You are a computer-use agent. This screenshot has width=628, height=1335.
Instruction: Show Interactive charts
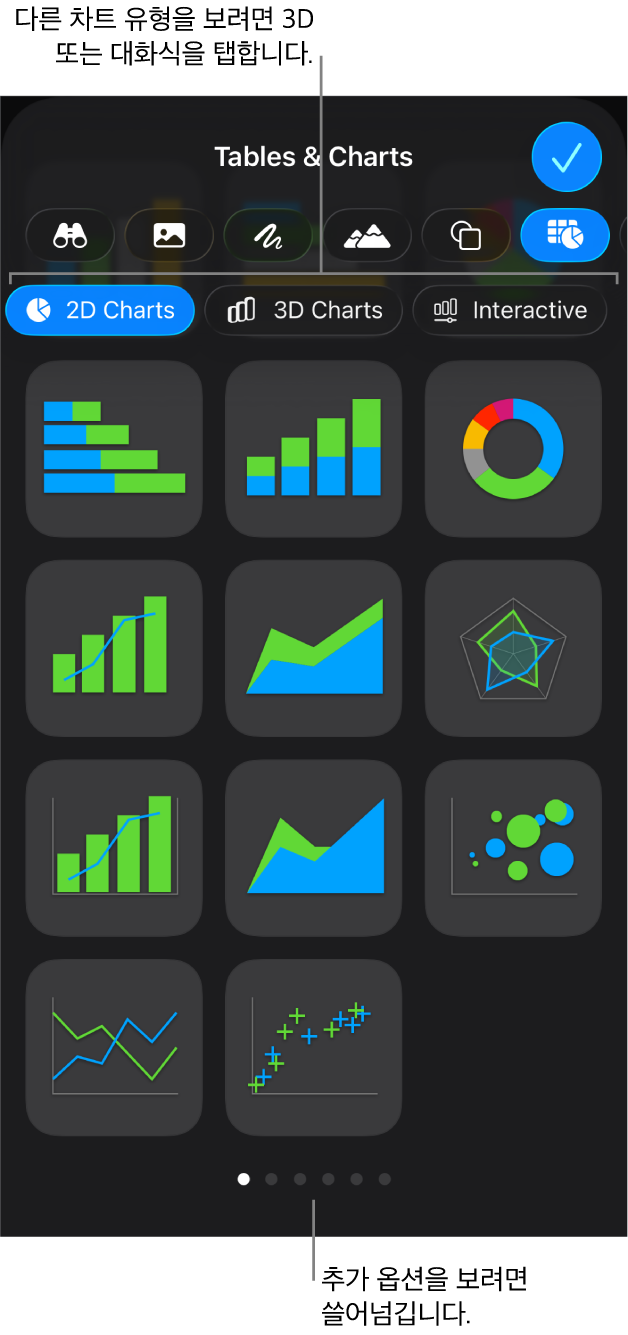pyautogui.click(x=510, y=311)
